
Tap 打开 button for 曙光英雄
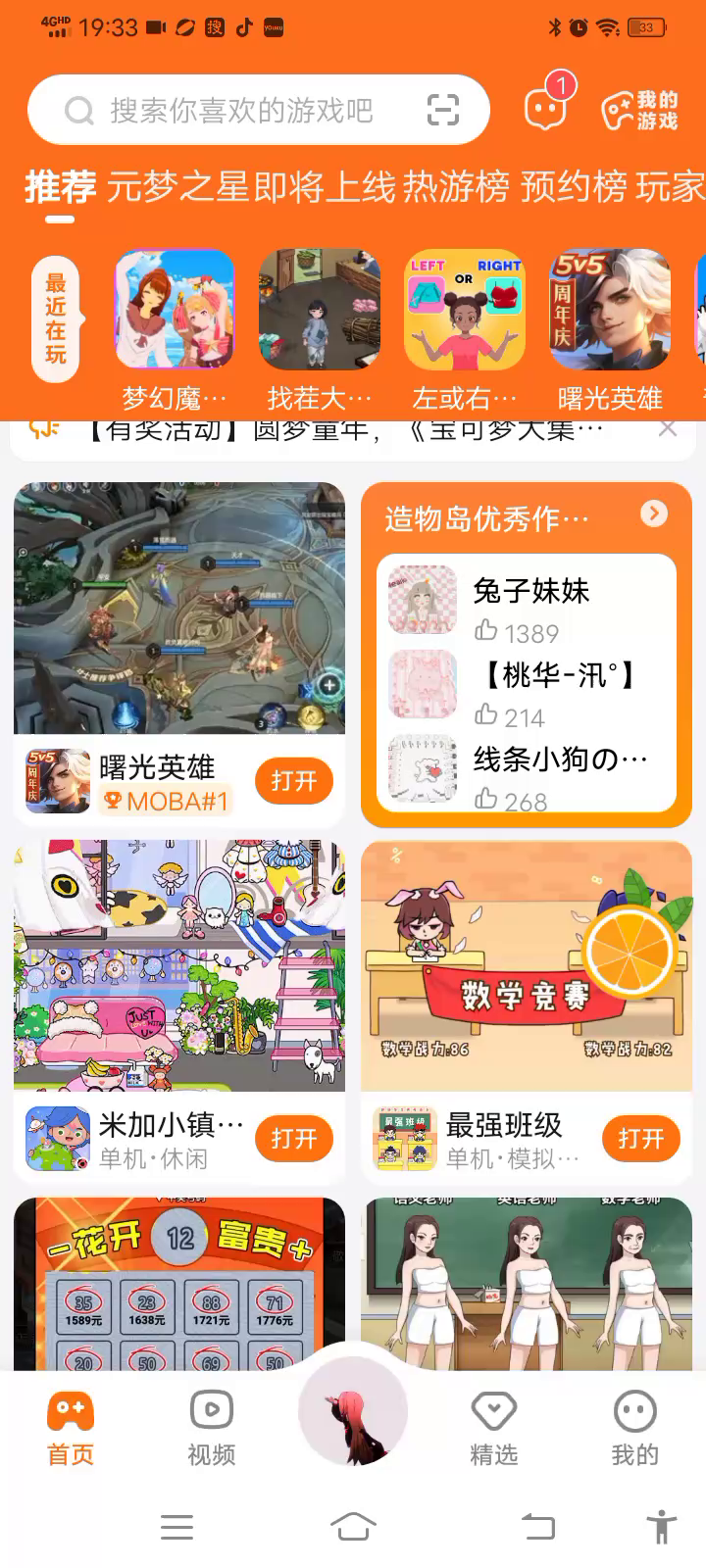coord(294,781)
